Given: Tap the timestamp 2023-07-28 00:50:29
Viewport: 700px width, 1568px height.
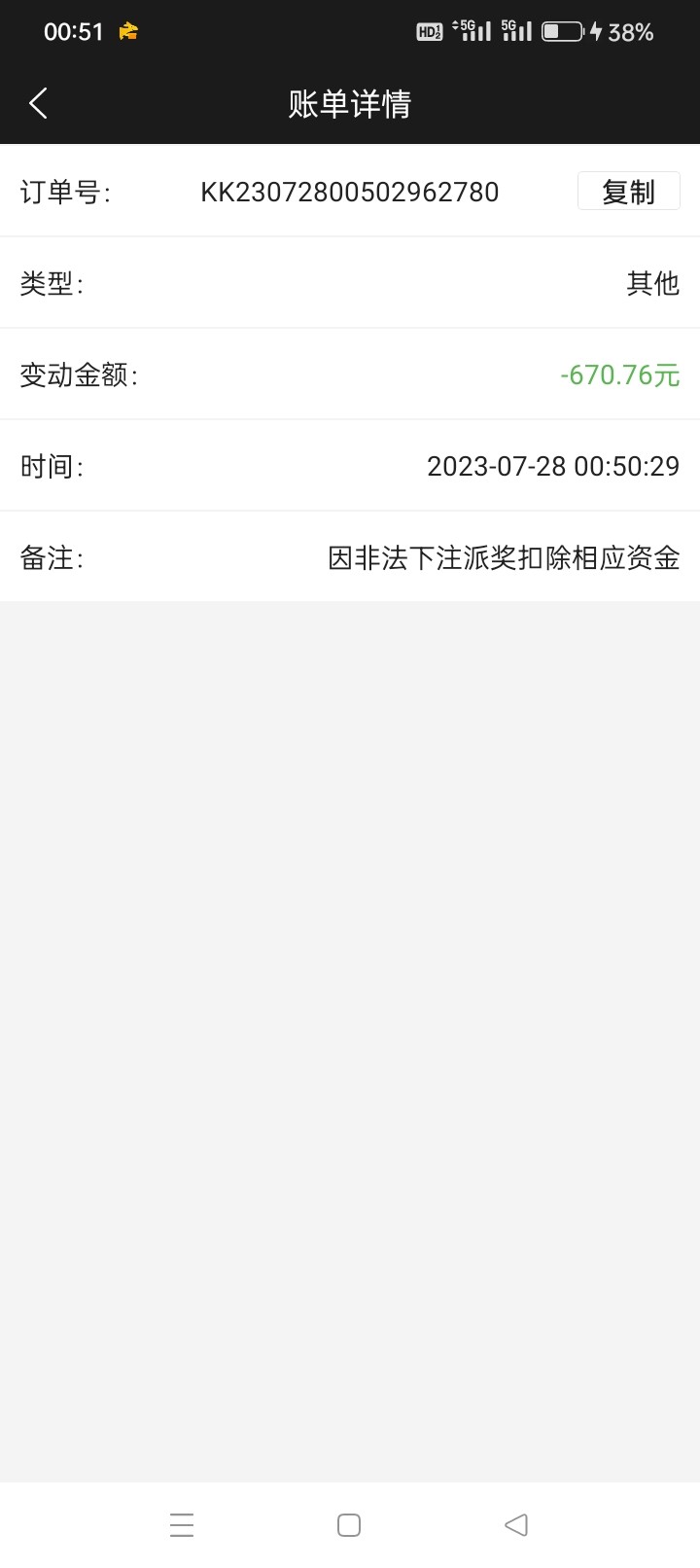Looking at the screenshot, I should 553,467.
